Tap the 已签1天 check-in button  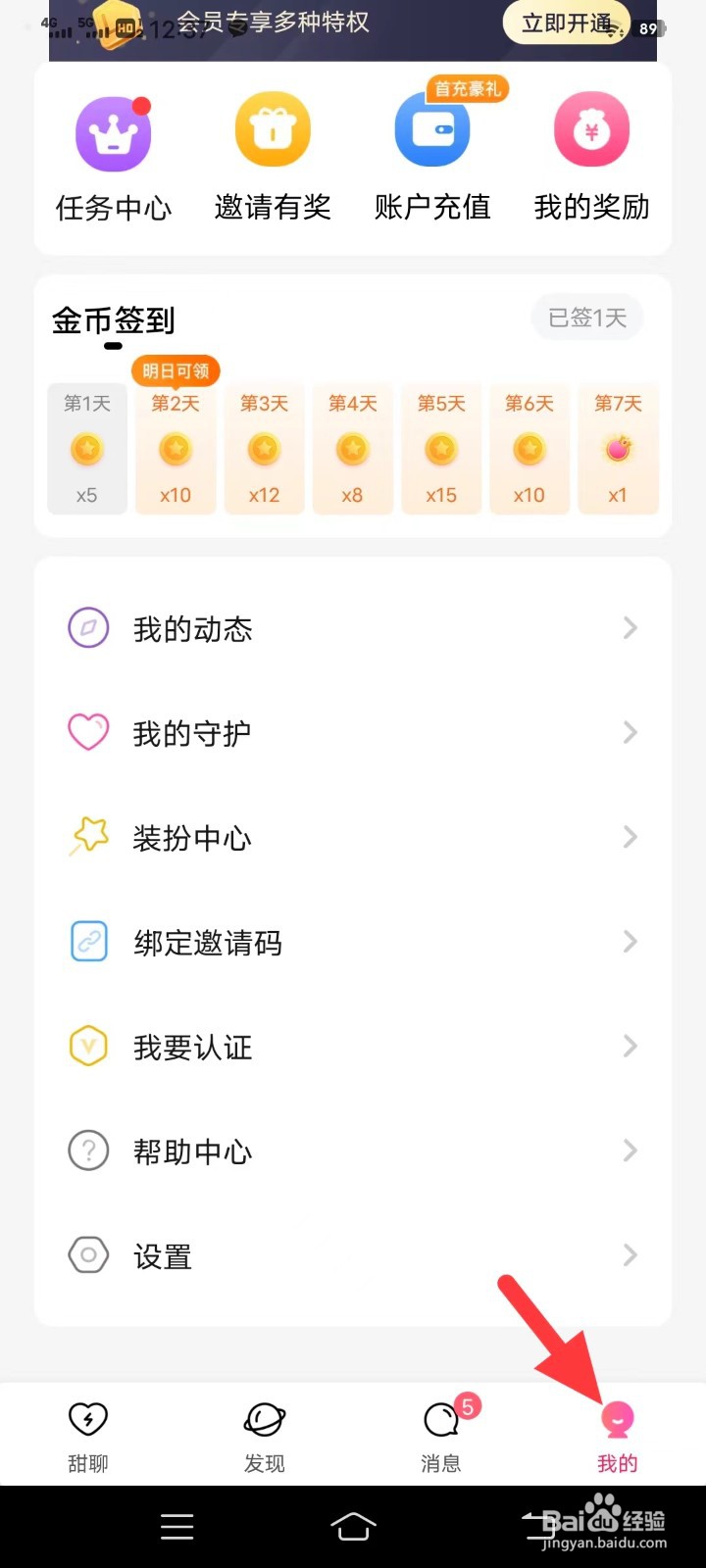586,318
